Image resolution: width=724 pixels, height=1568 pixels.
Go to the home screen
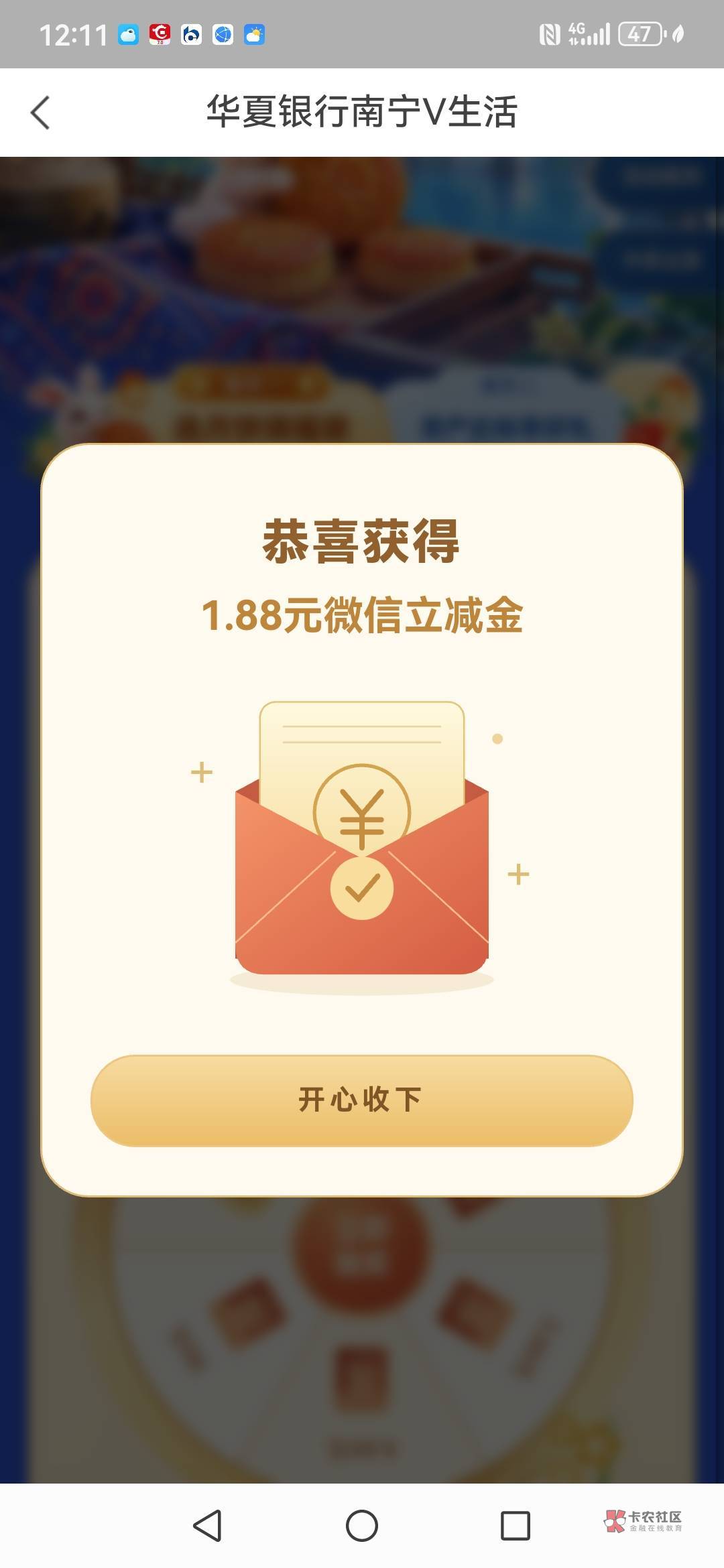[x=362, y=1526]
